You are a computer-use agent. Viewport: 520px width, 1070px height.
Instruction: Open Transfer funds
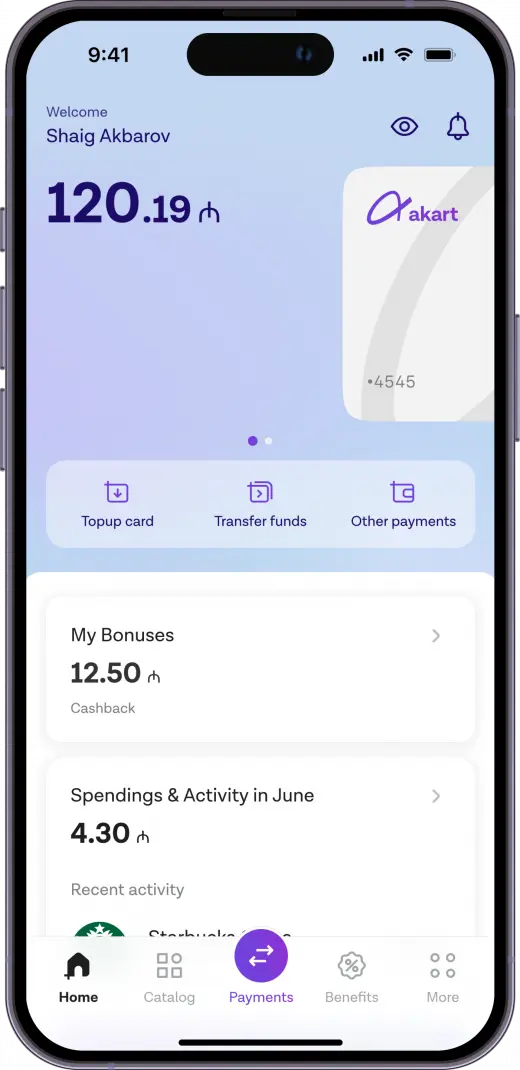pyautogui.click(x=260, y=504)
